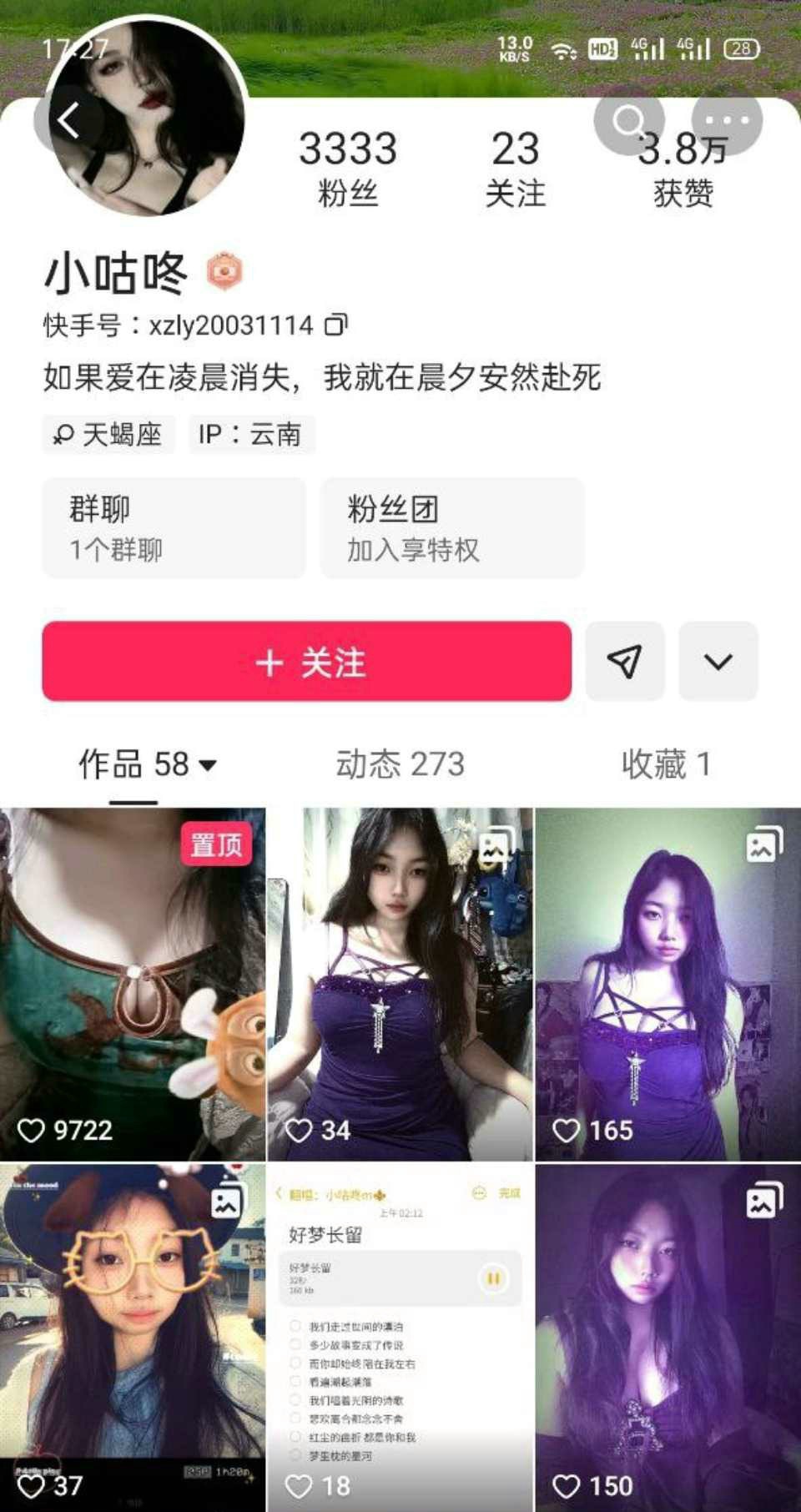Open the profile search icon
Viewport: 801px width, 1512px height.
tap(628, 120)
